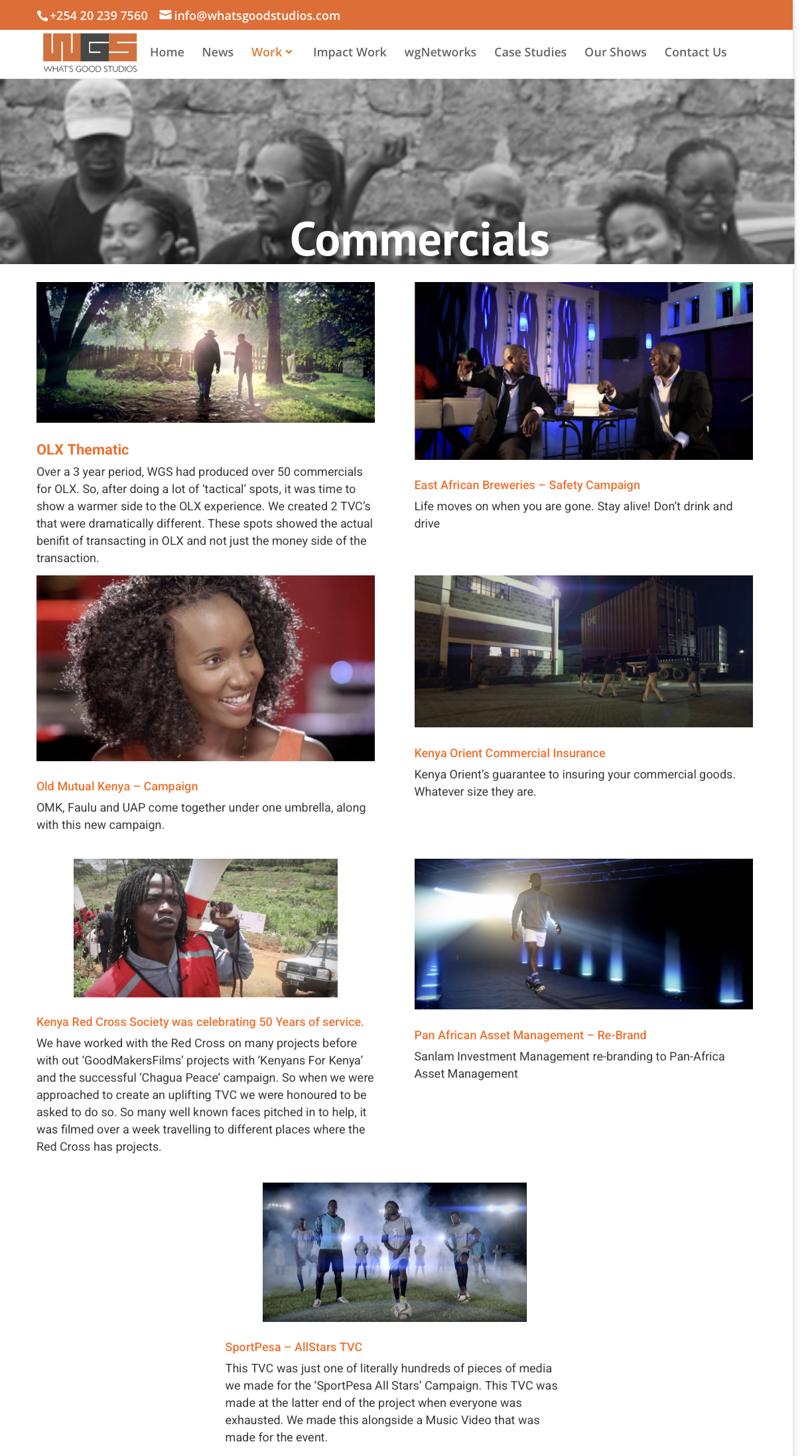Image resolution: width=812 pixels, height=1456 pixels.
Task: View the Kenya Orient Commercial Insurance thumbnail
Action: point(583,651)
